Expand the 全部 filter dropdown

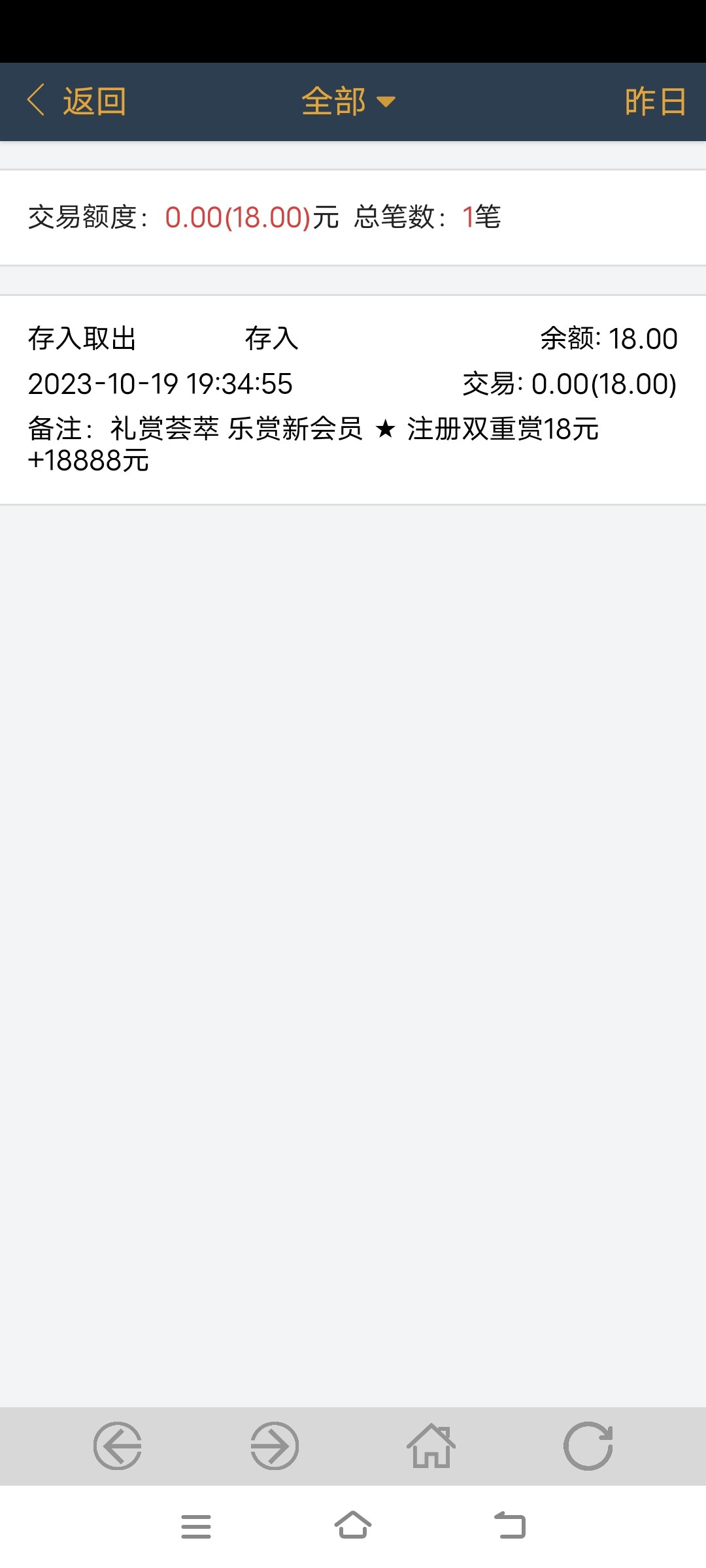point(348,101)
